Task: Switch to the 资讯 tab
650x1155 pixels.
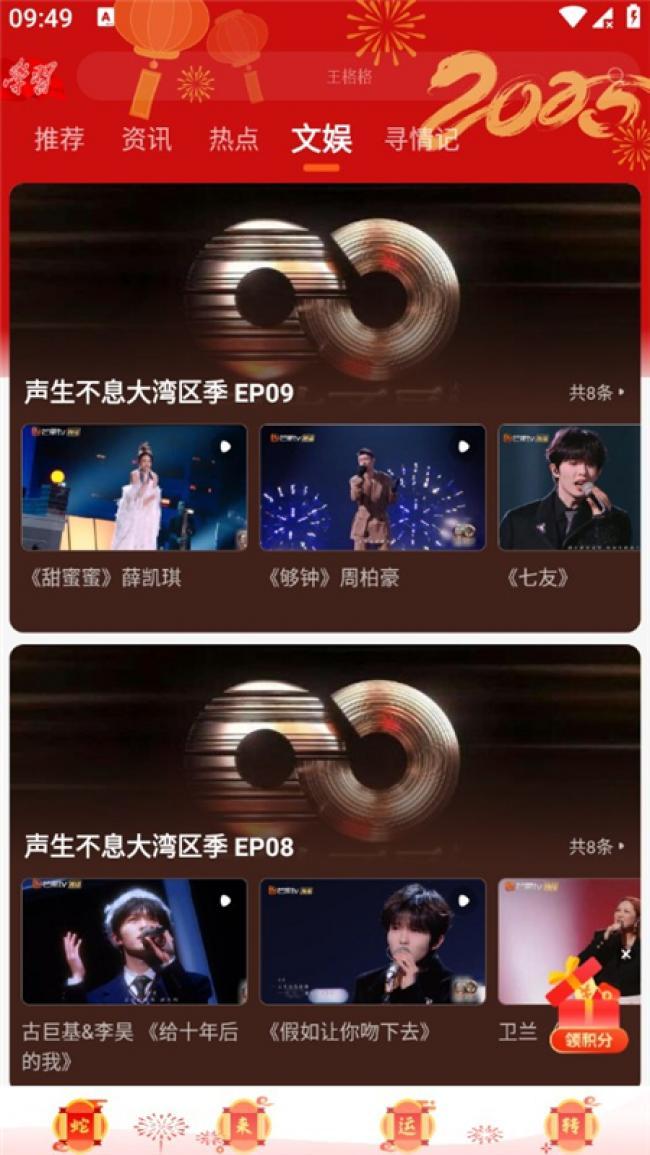Action: tap(146, 139)
